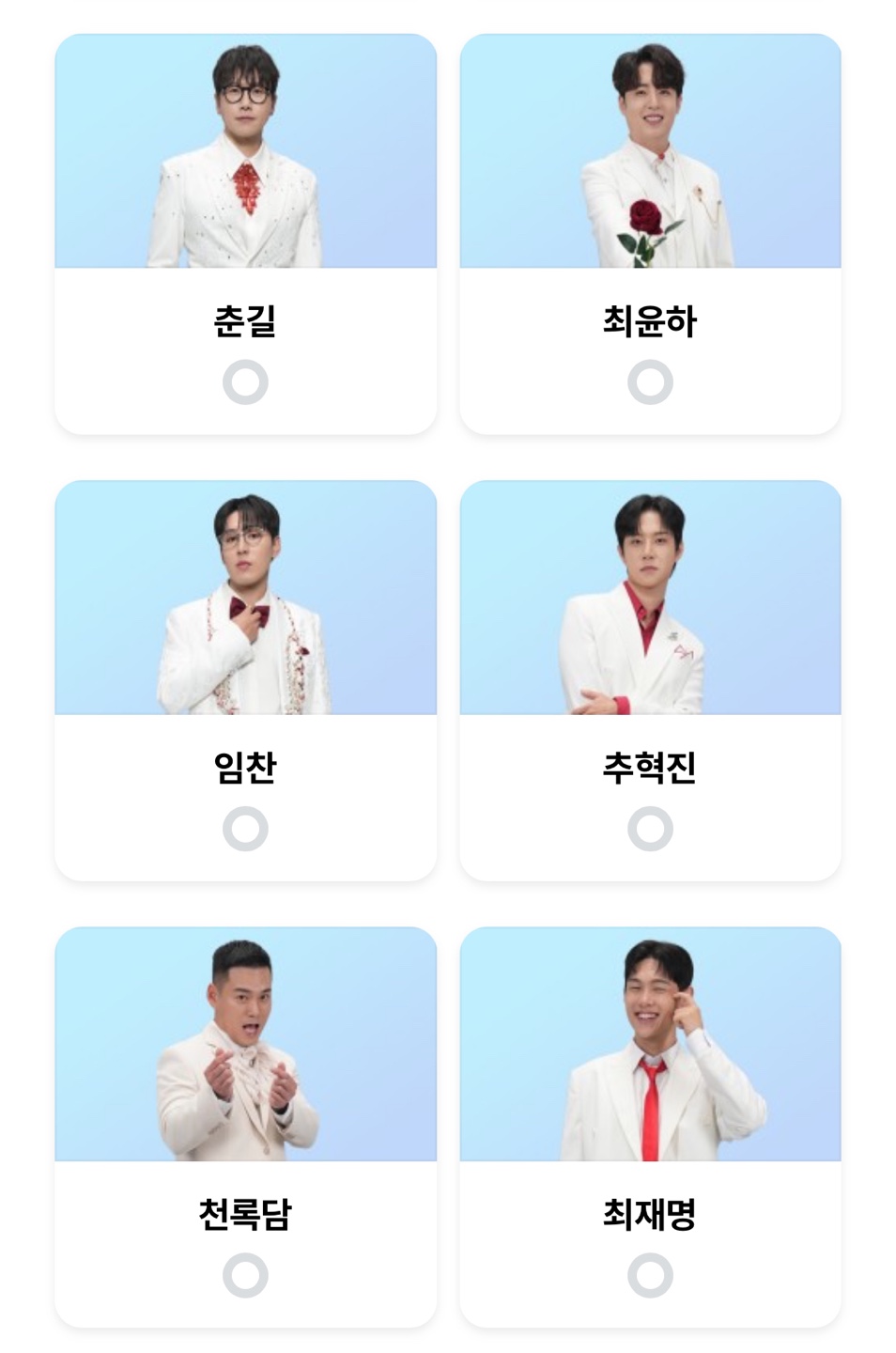Screen dimensions: 896x1353
Task: Click the photo of 추혁진 with crossed arms
Action: [652, 597]
